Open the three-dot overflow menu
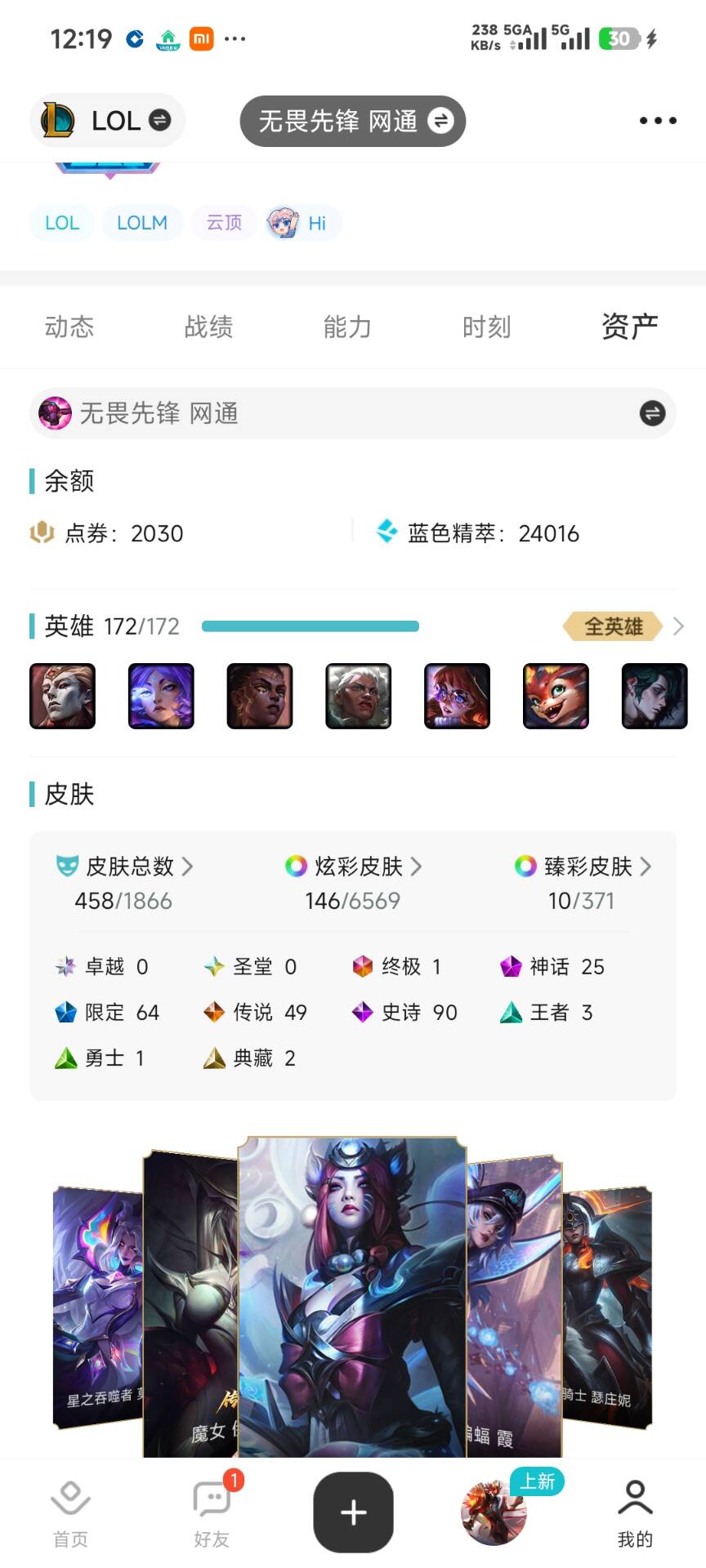Image resolution: width=706 pixels, height=1568 pixels. (x=657, y=121)
